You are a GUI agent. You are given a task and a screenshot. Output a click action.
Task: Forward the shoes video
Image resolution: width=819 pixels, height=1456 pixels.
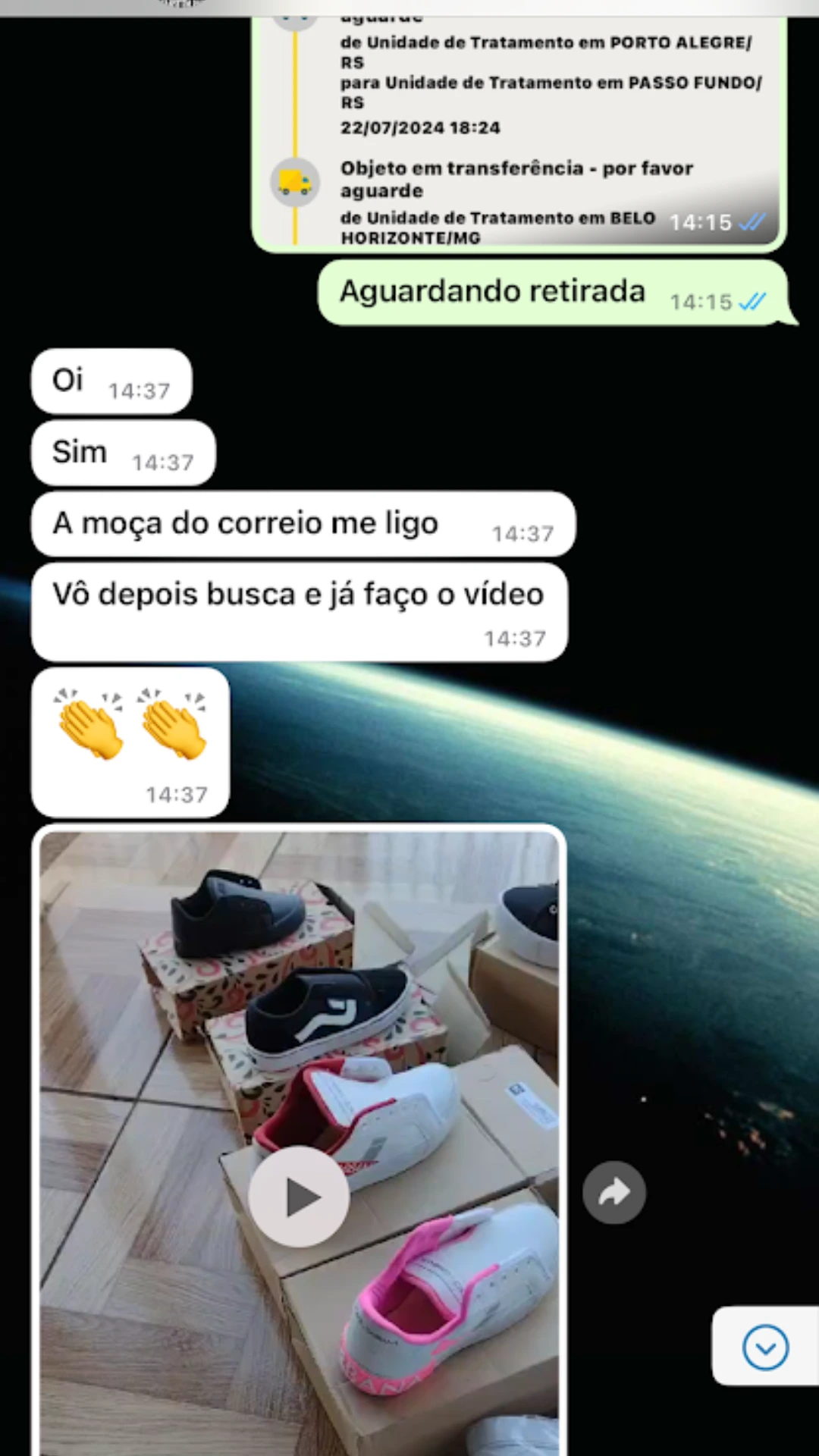613,1193
